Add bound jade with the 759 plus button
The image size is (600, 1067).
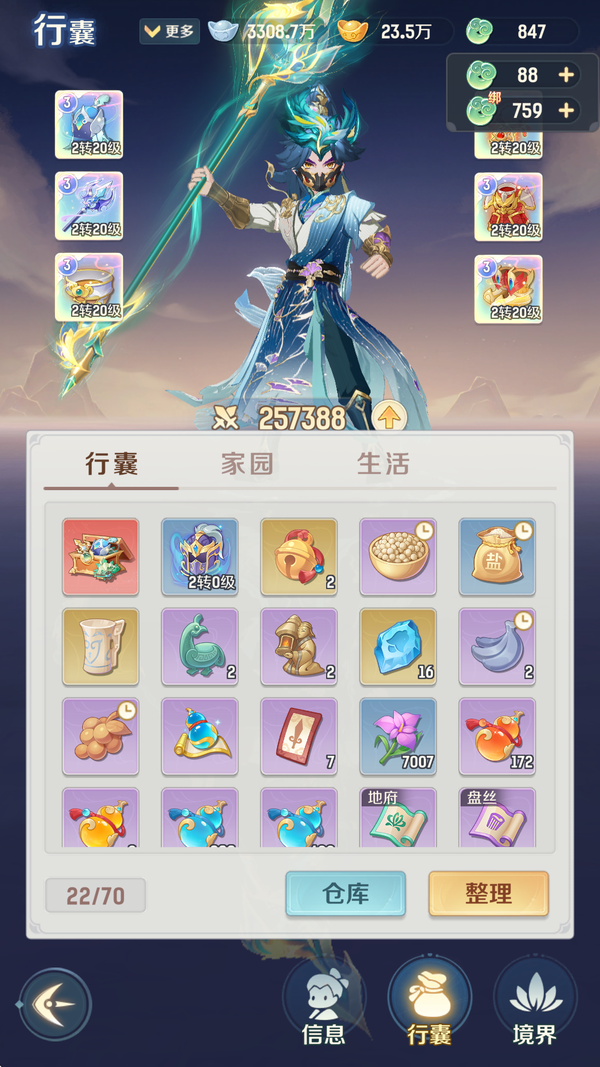tap(566, 110)
